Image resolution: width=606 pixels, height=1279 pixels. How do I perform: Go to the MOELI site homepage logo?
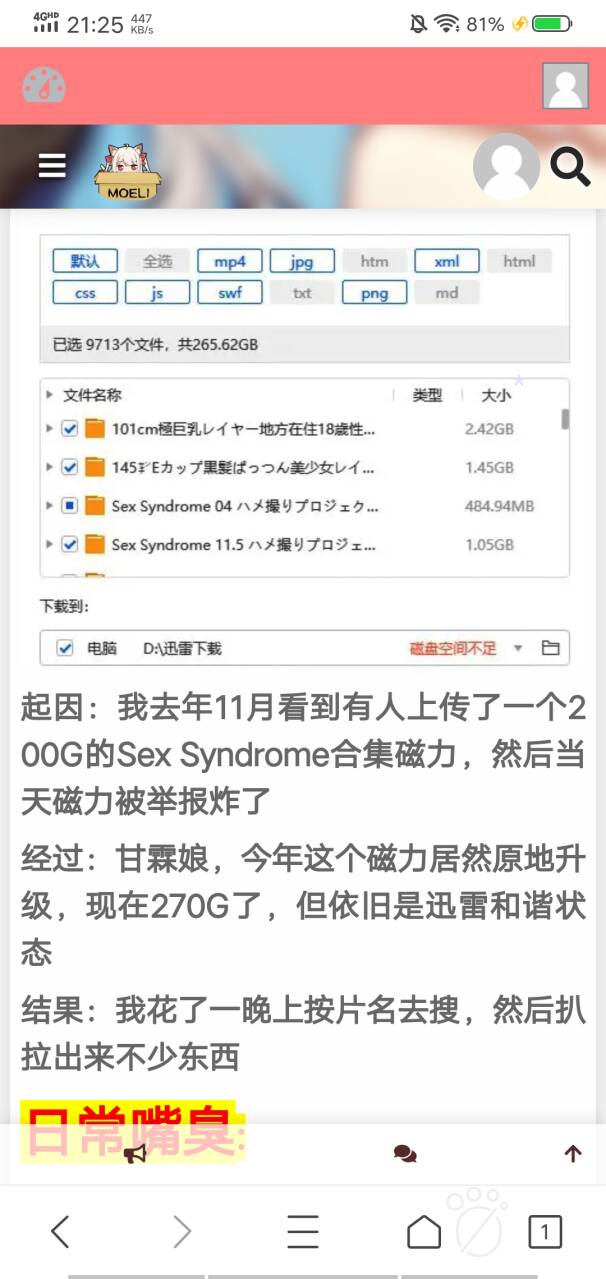[128, 170]
